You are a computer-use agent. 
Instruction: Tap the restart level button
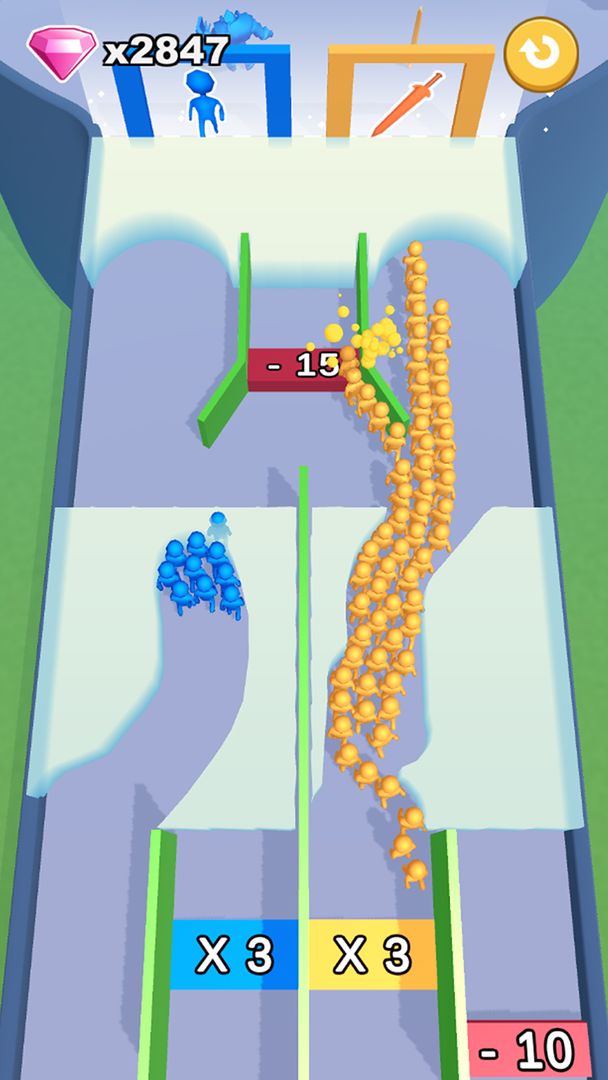tap(541, 54)
